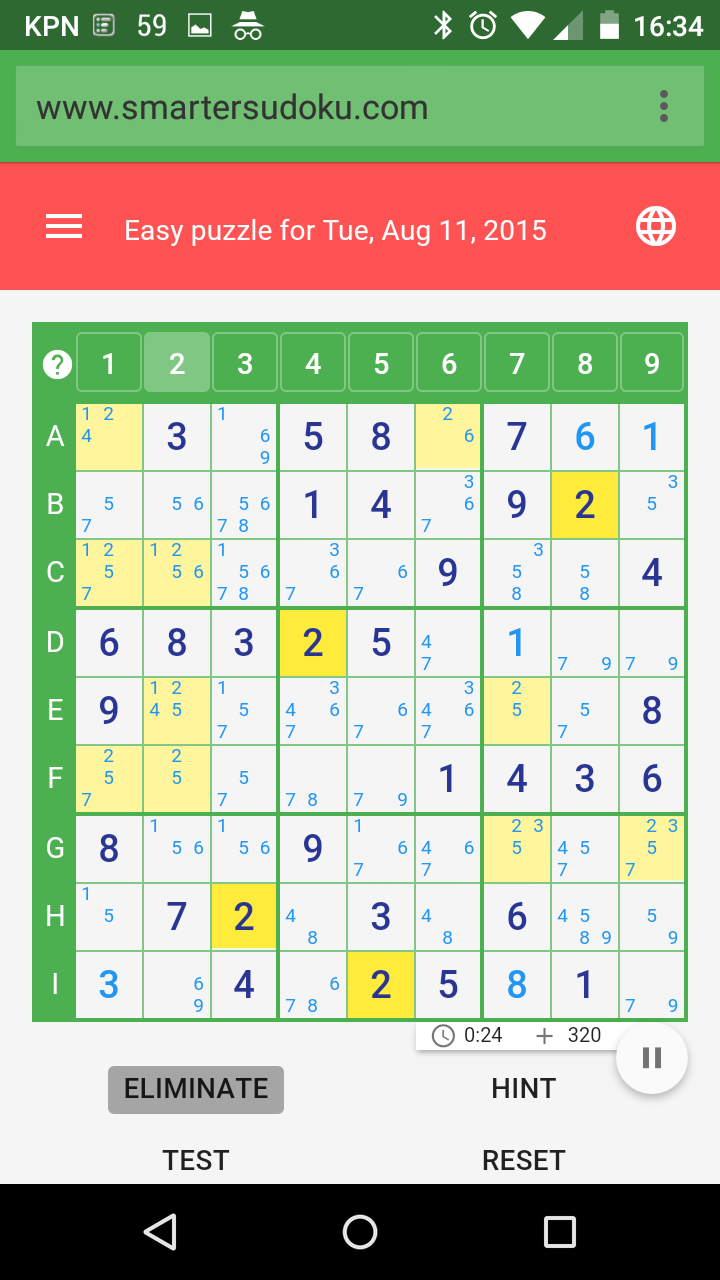Open recent apps overview

pyautogui.click(x=559, y=1232)
